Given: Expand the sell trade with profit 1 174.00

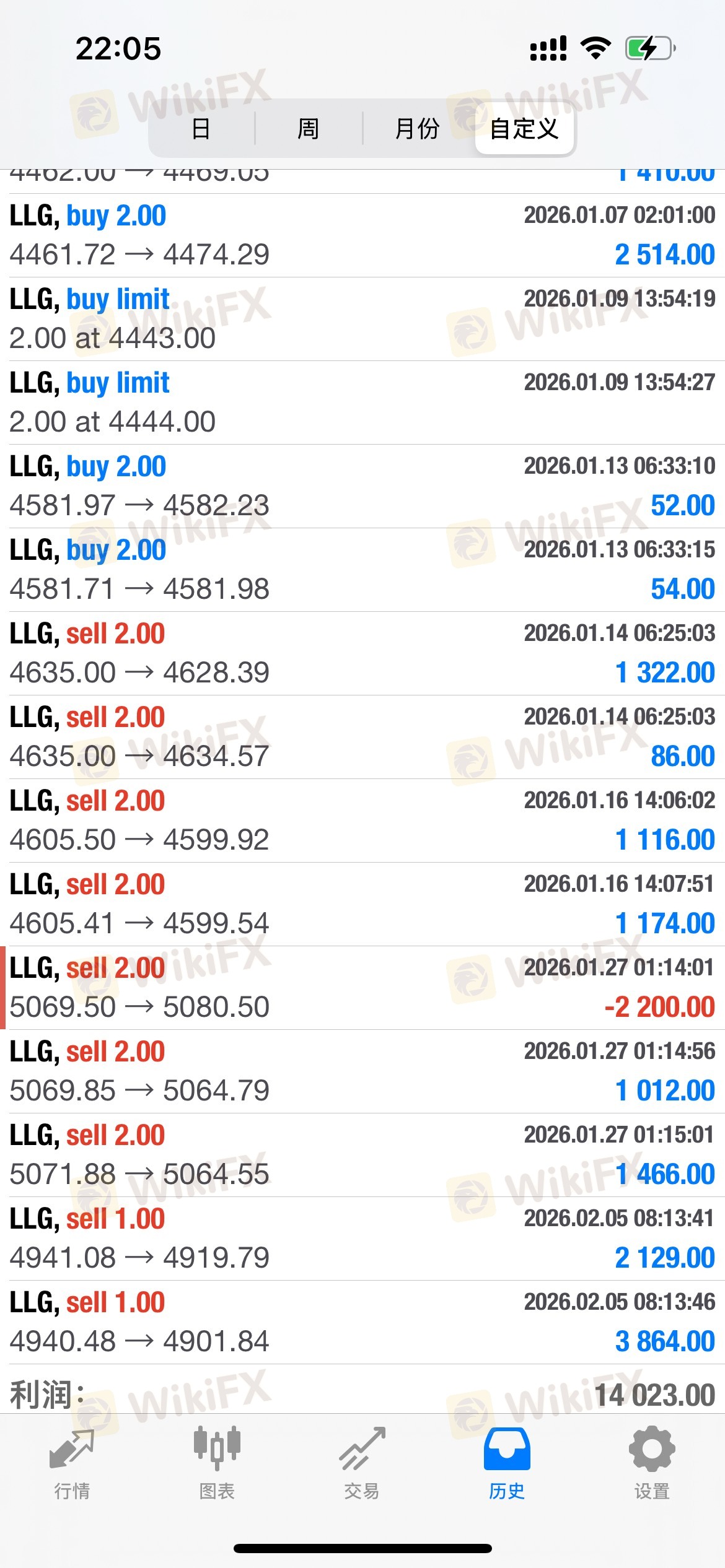Looking at the screenshot, I should tap(362, 904).
